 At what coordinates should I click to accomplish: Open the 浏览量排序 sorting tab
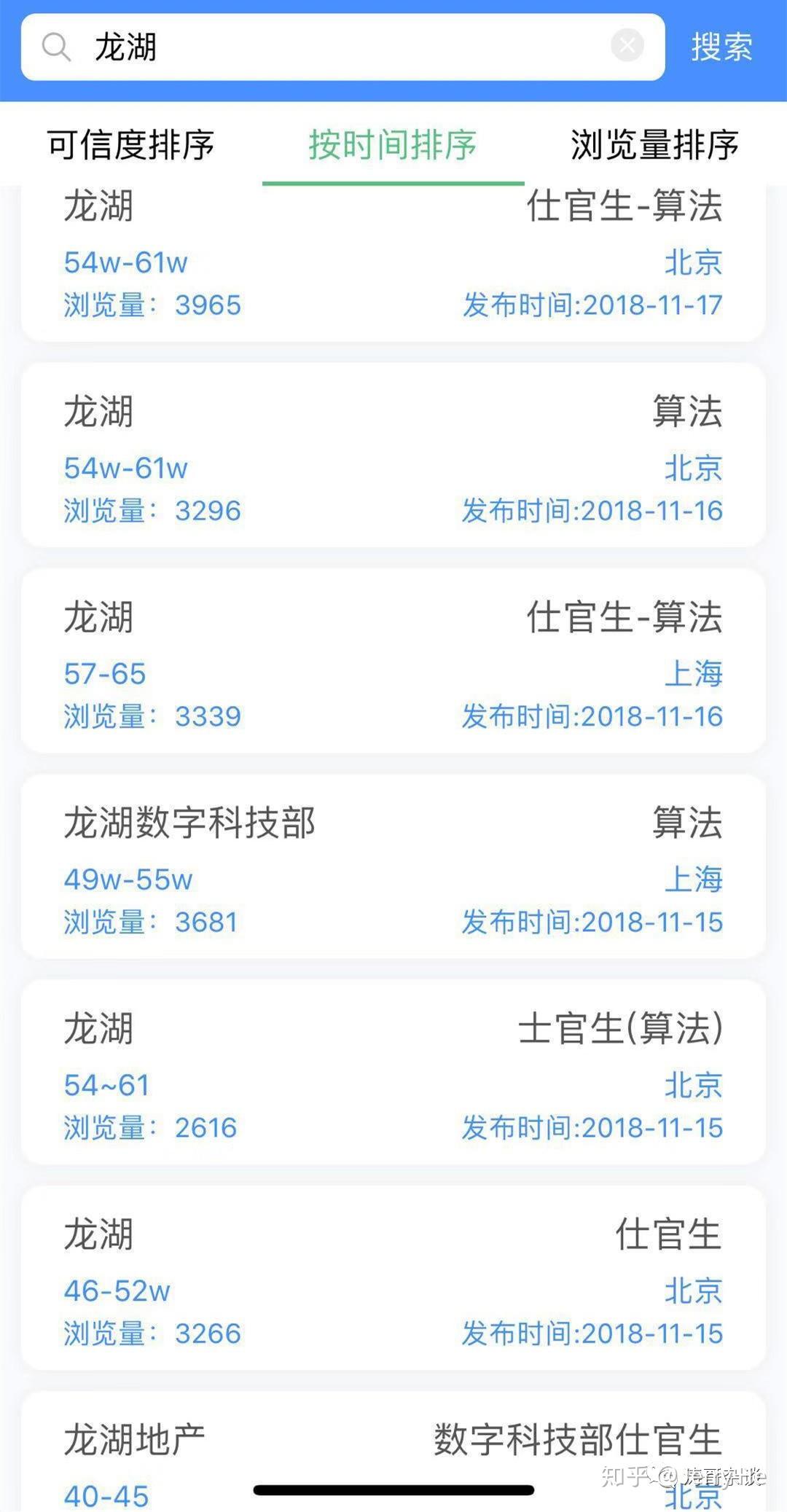point(654,146)
